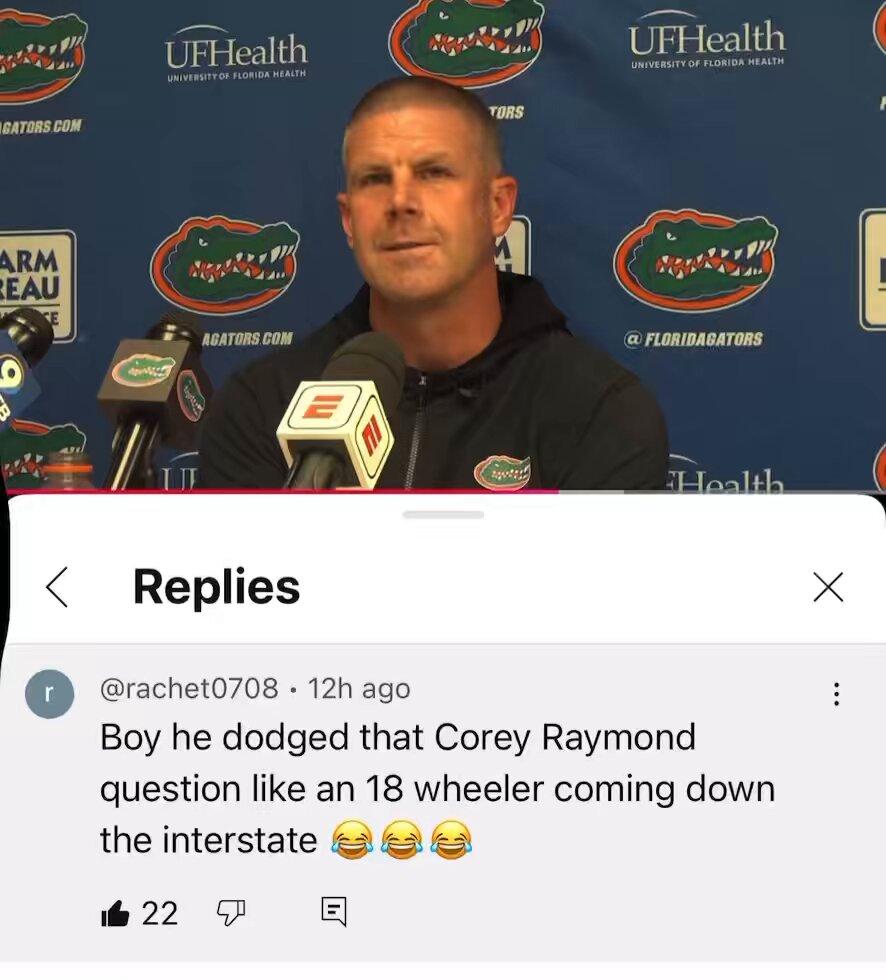Go back from Replies to comments
The height and width of the screenshot is (980, 886).
(57, 587)
